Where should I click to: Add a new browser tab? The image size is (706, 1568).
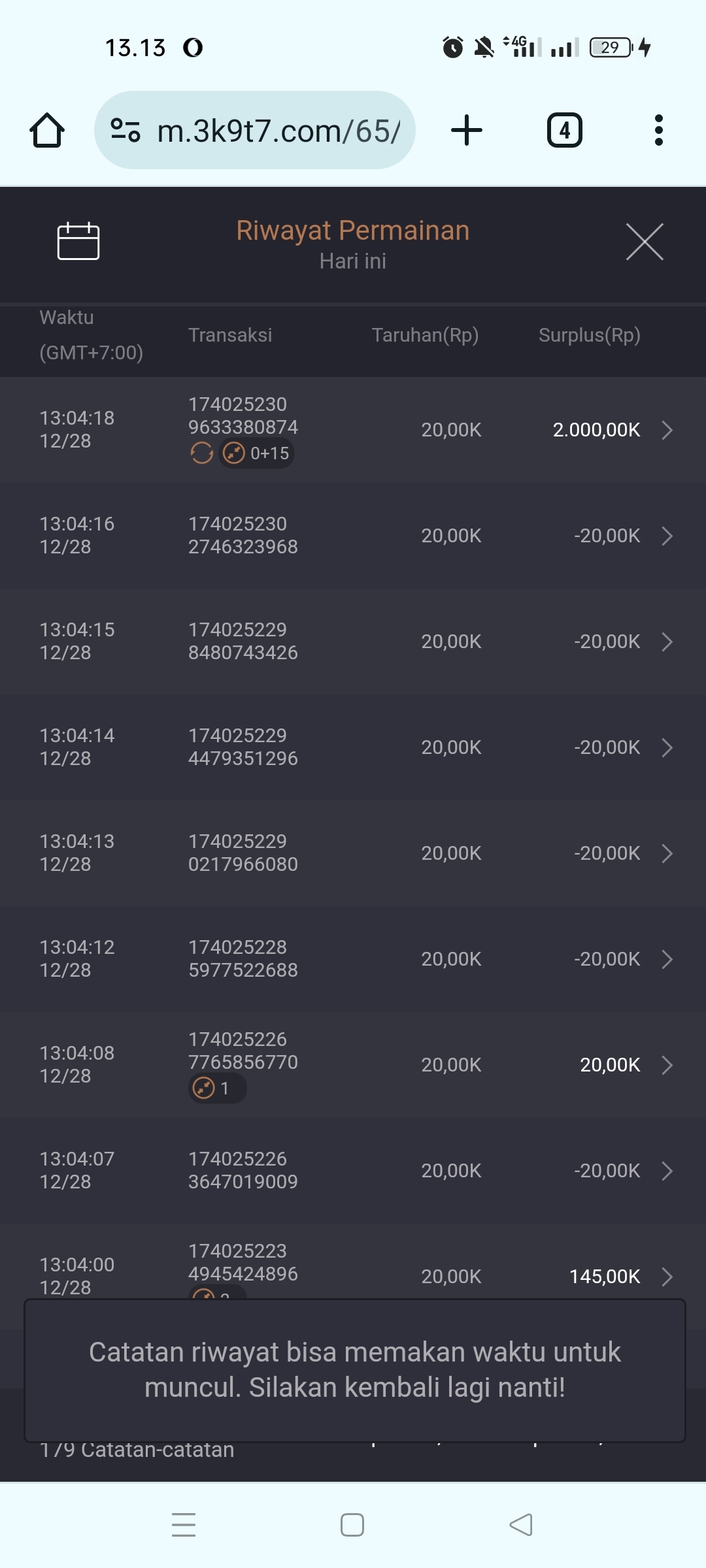pos(467,131)
